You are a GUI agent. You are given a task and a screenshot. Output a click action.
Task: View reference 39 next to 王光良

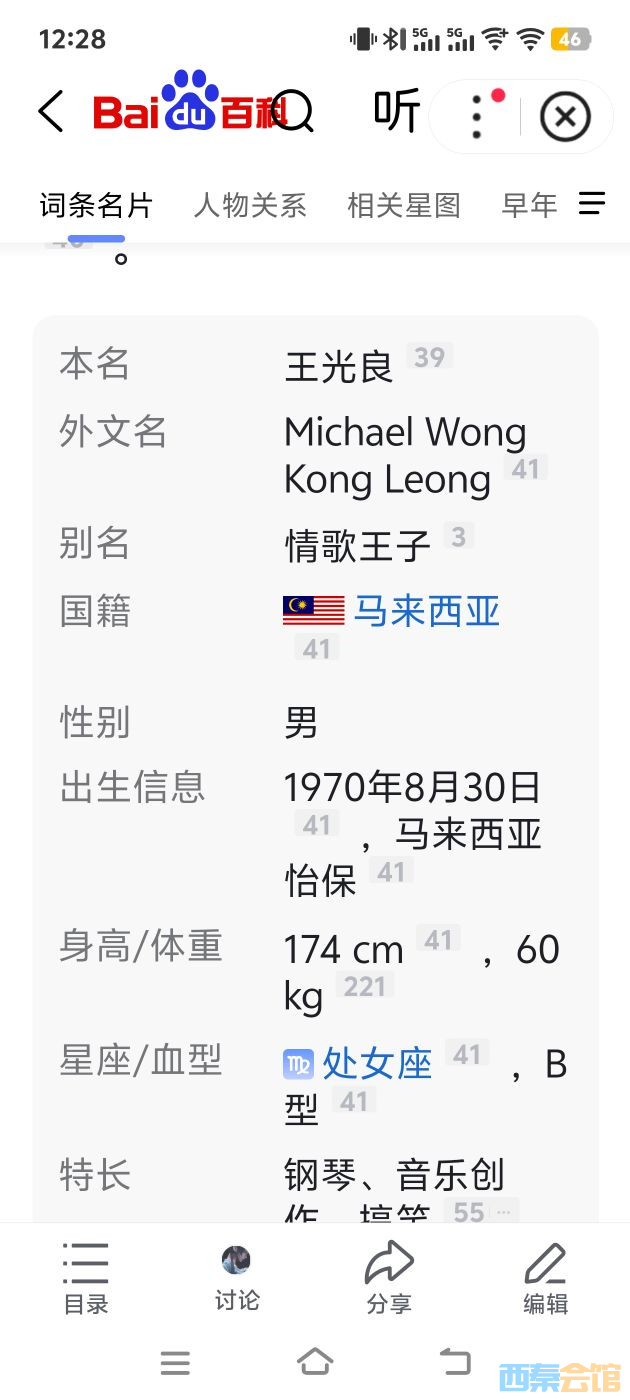pyautogui.click(x=429, y=357)
